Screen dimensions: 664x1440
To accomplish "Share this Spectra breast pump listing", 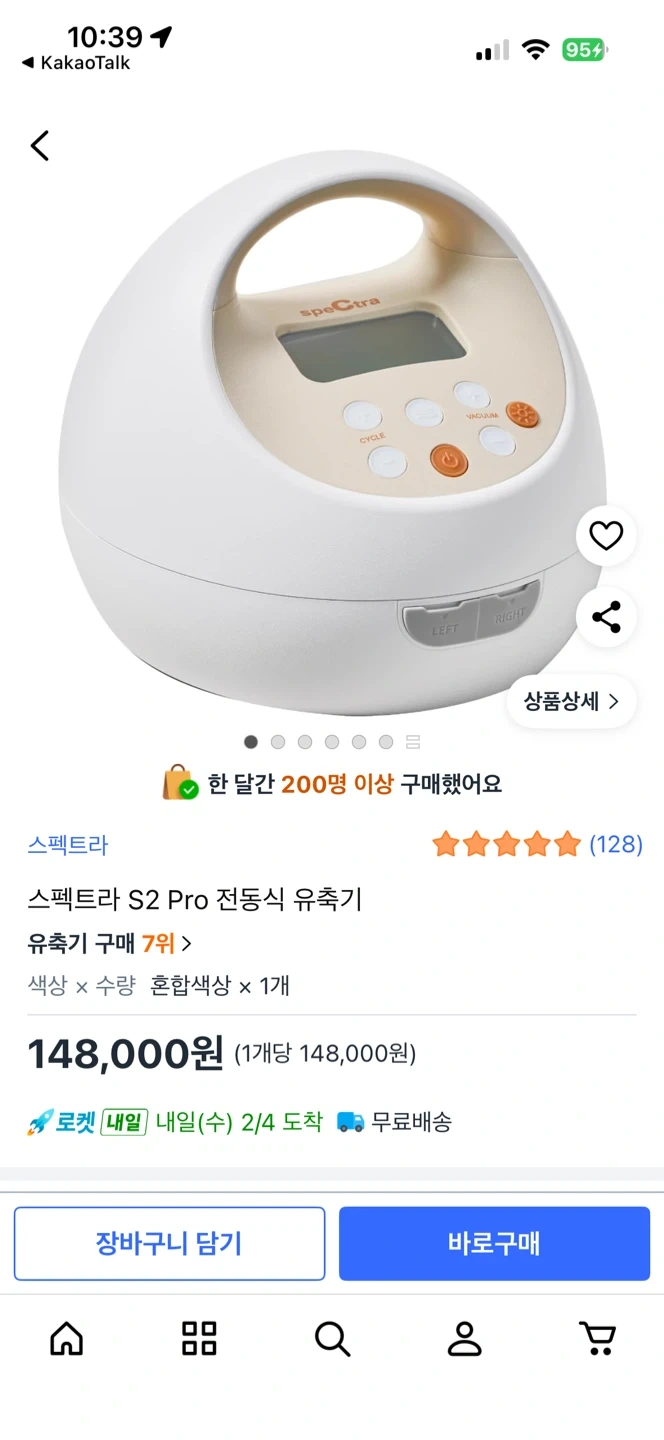I will (606, 616).
